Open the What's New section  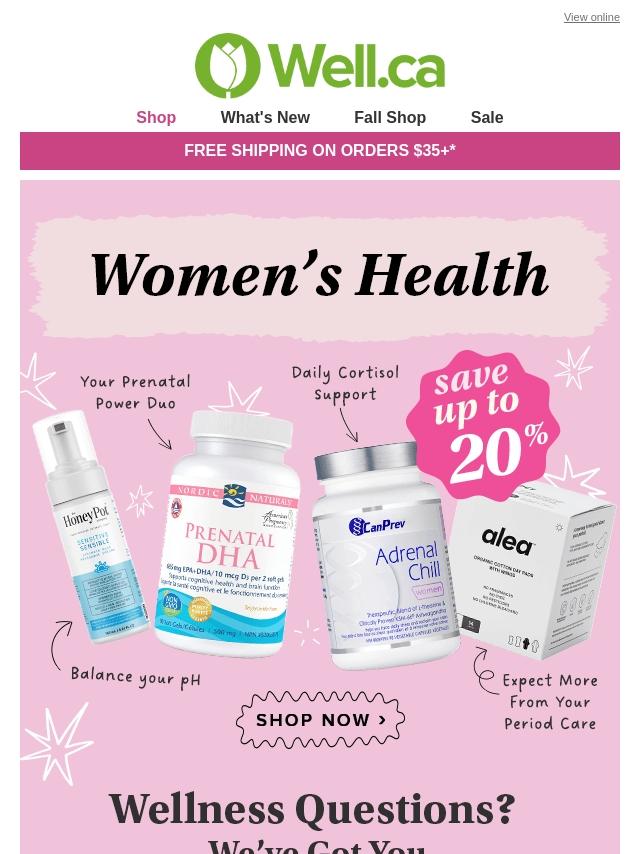tap(265, 117)
